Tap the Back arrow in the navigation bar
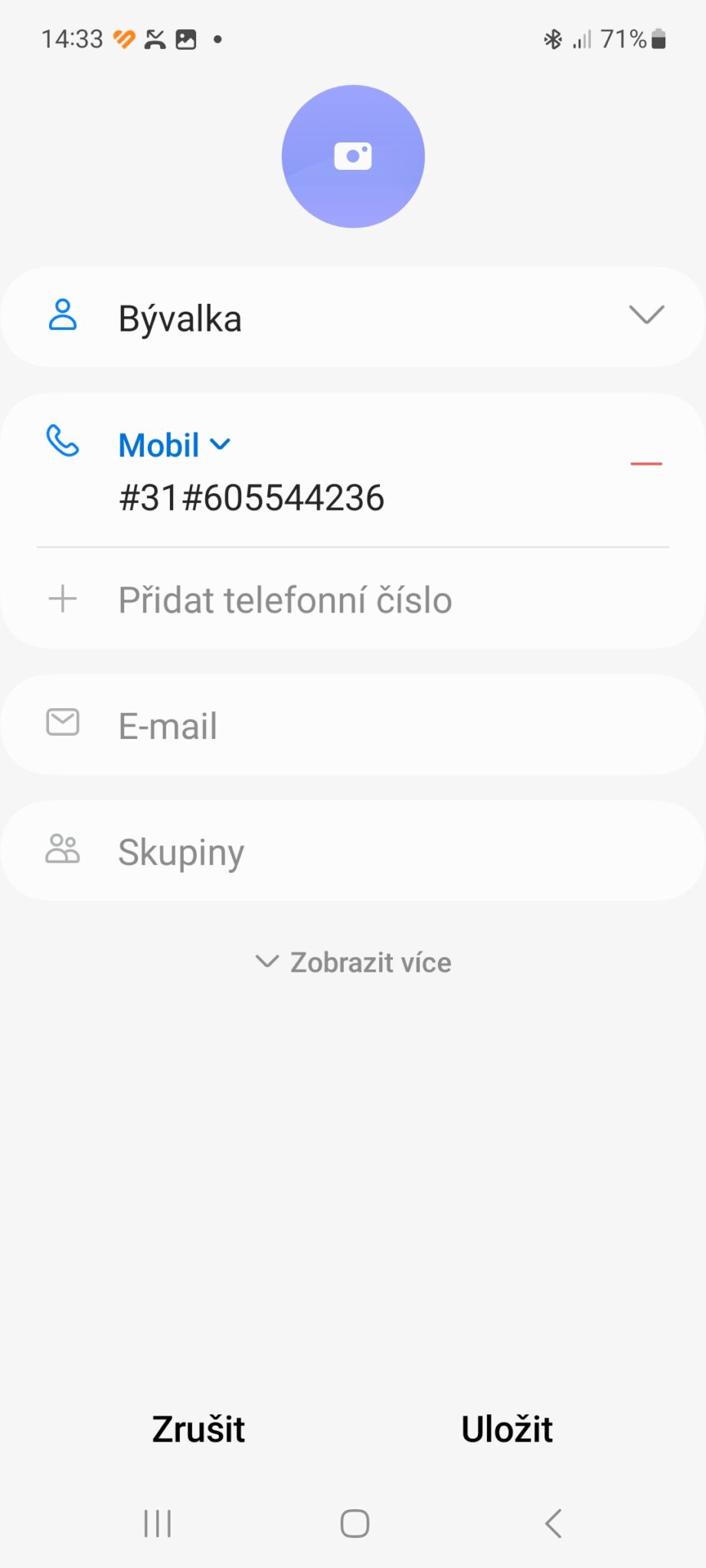This screenshot has width=706, height=1568. tap(553, 1524)
